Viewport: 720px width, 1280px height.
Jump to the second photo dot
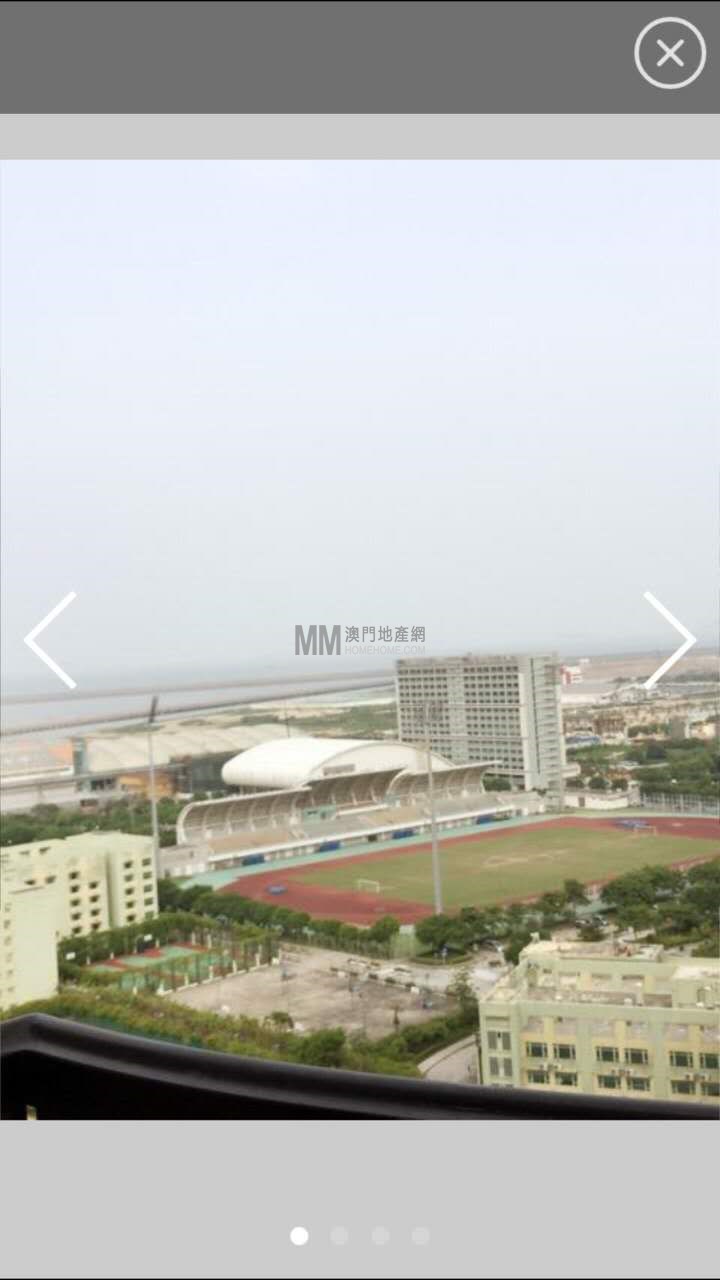[x=340, y=1236]
